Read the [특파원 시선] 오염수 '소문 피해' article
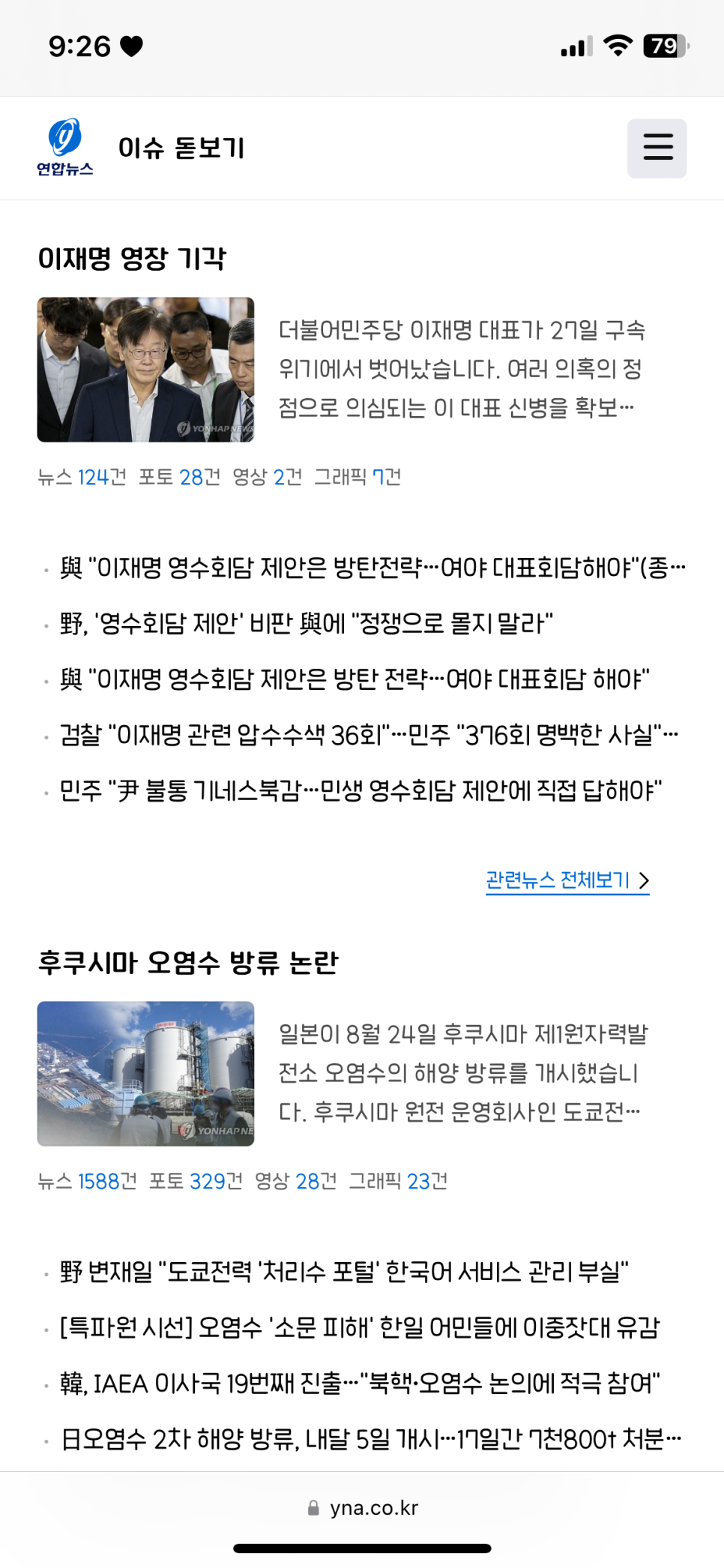Screen dimensions: 724x1568 click(359, 1327)
